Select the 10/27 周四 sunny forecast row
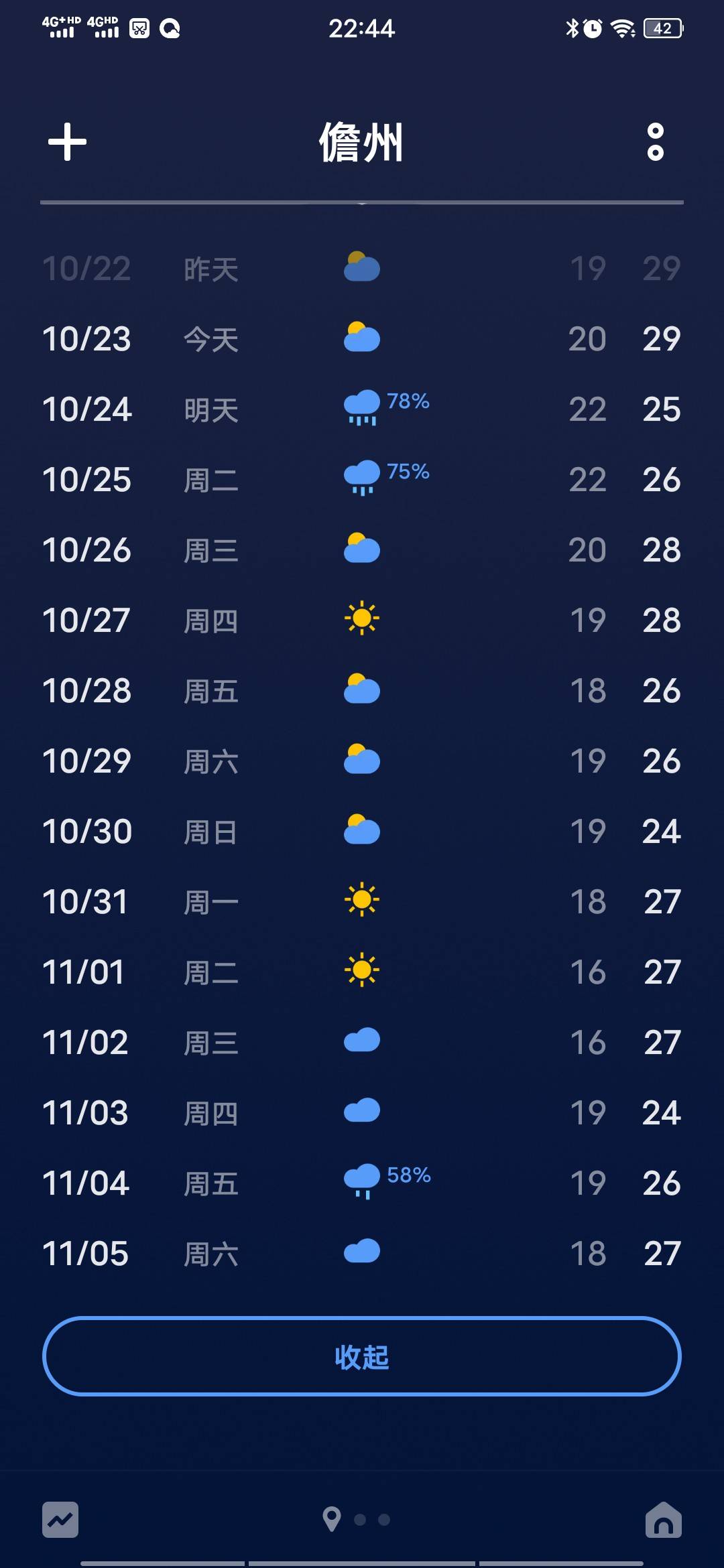 pos(362,620)
